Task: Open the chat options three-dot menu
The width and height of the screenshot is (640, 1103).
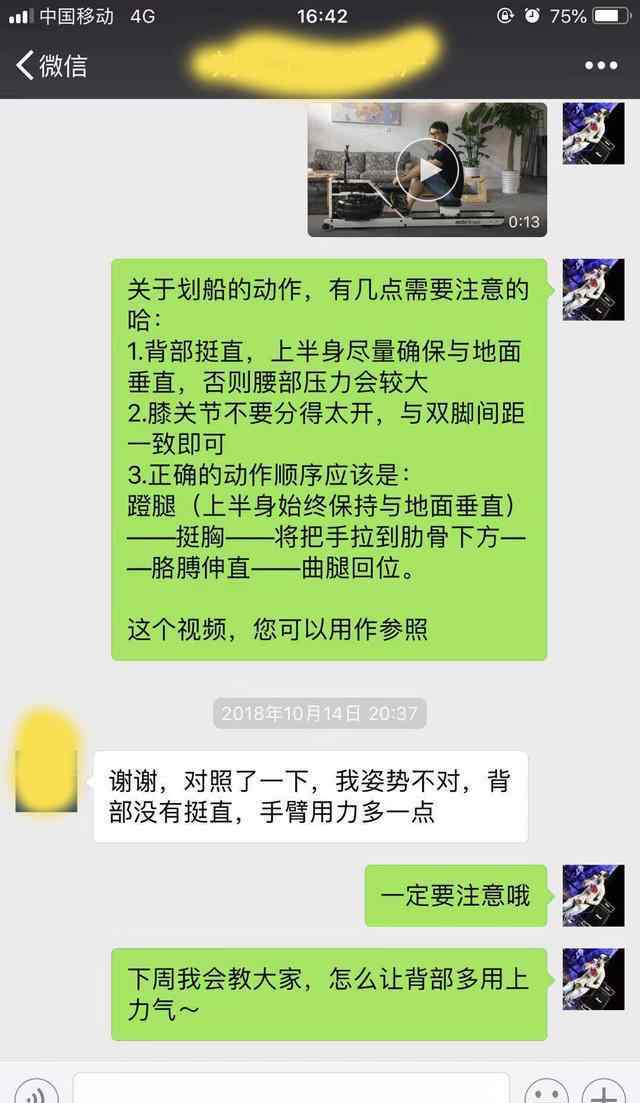Action: [x=601, y=65]
